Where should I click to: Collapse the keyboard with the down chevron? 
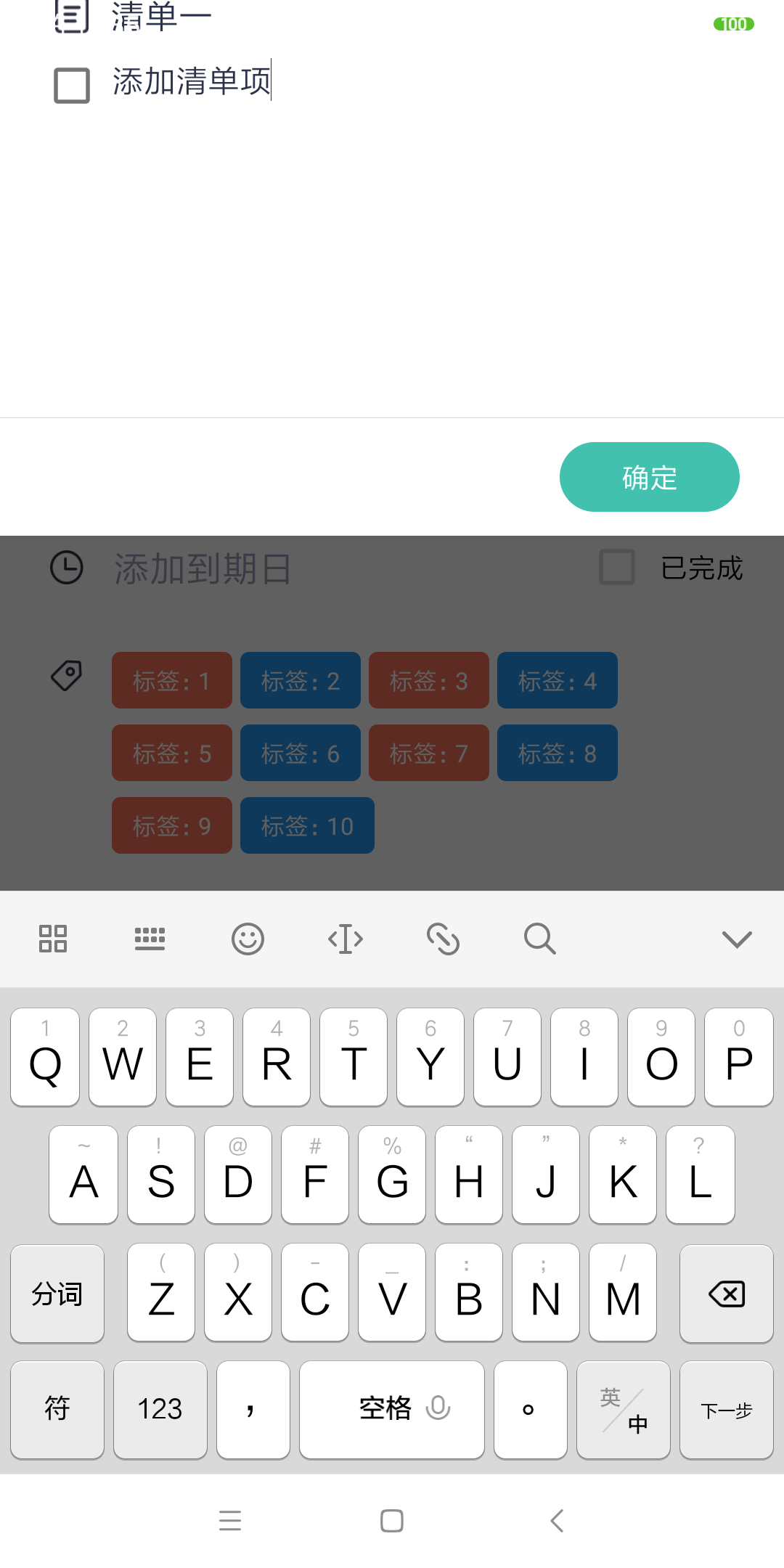click(736, 939)
